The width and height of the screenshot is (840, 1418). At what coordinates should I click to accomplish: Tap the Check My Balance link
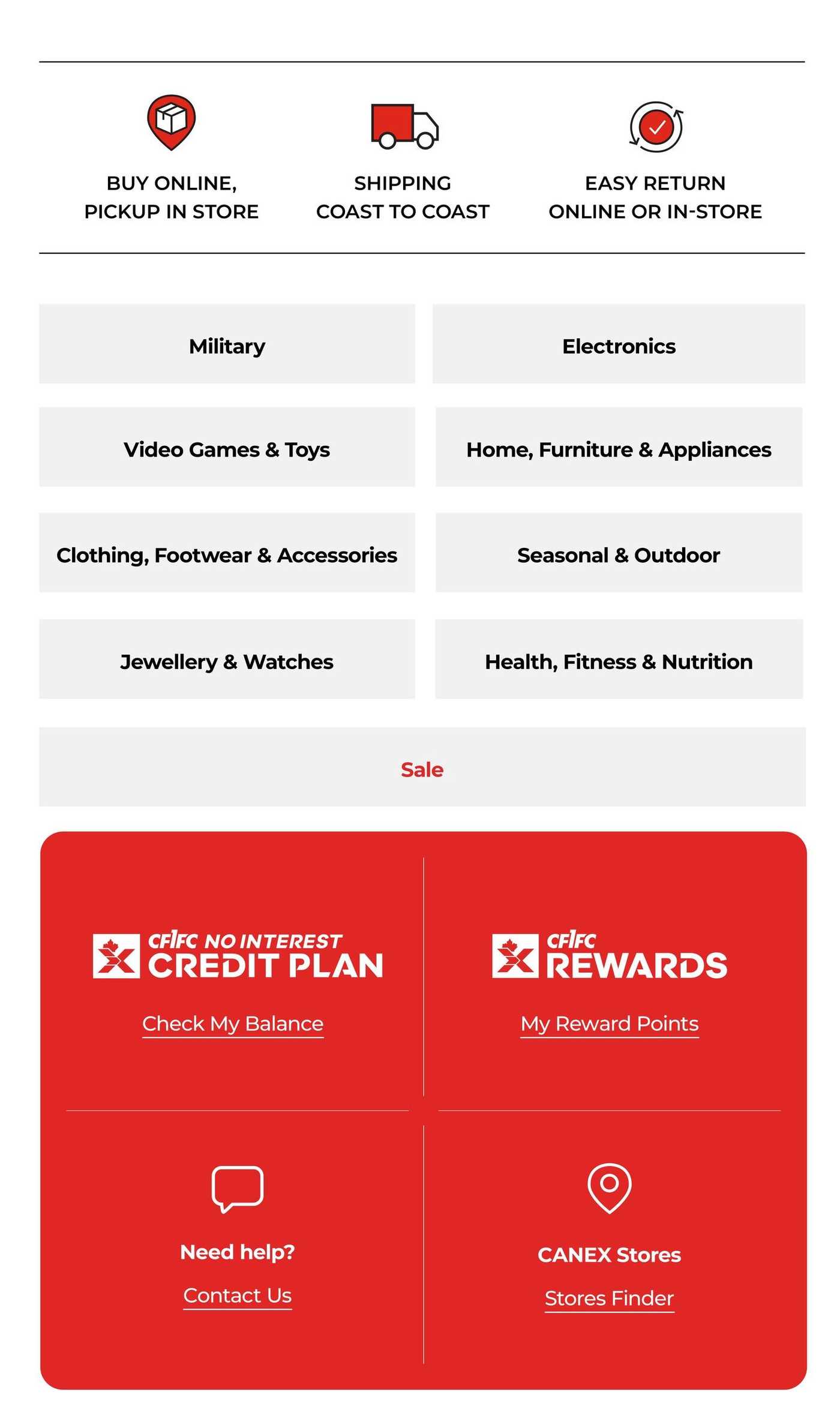[233, 1024]
